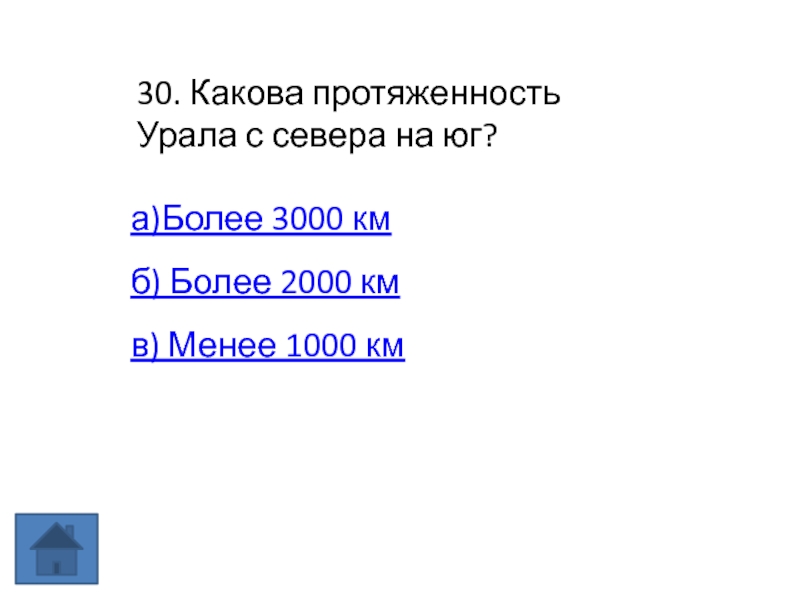Go to home slide via house button
The width and height of the screenshot is (800, 600).
[57, 548]
